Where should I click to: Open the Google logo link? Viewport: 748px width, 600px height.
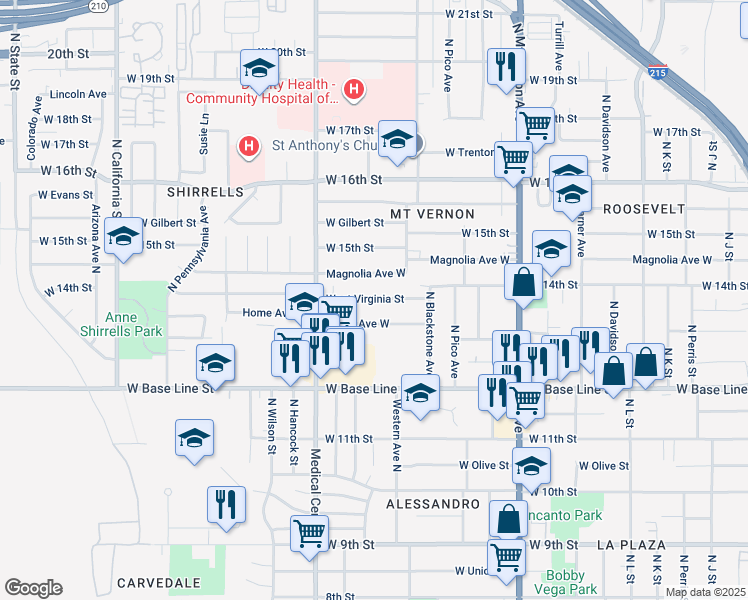point(33,588)
